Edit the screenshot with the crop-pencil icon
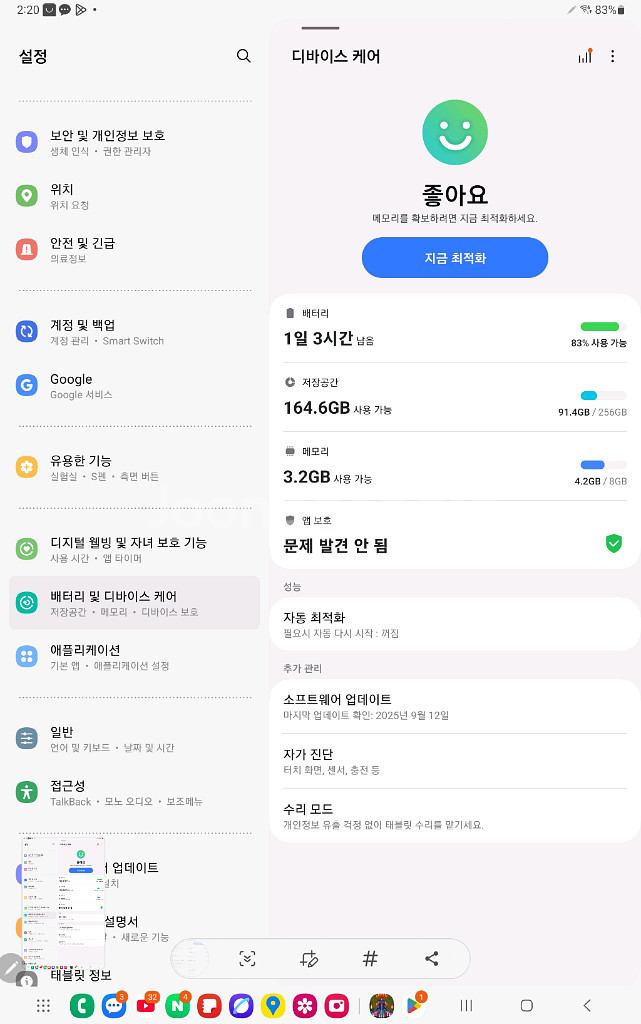Image resolution: width=641 pixels, height=1024 pixels. tap(309, 958)
